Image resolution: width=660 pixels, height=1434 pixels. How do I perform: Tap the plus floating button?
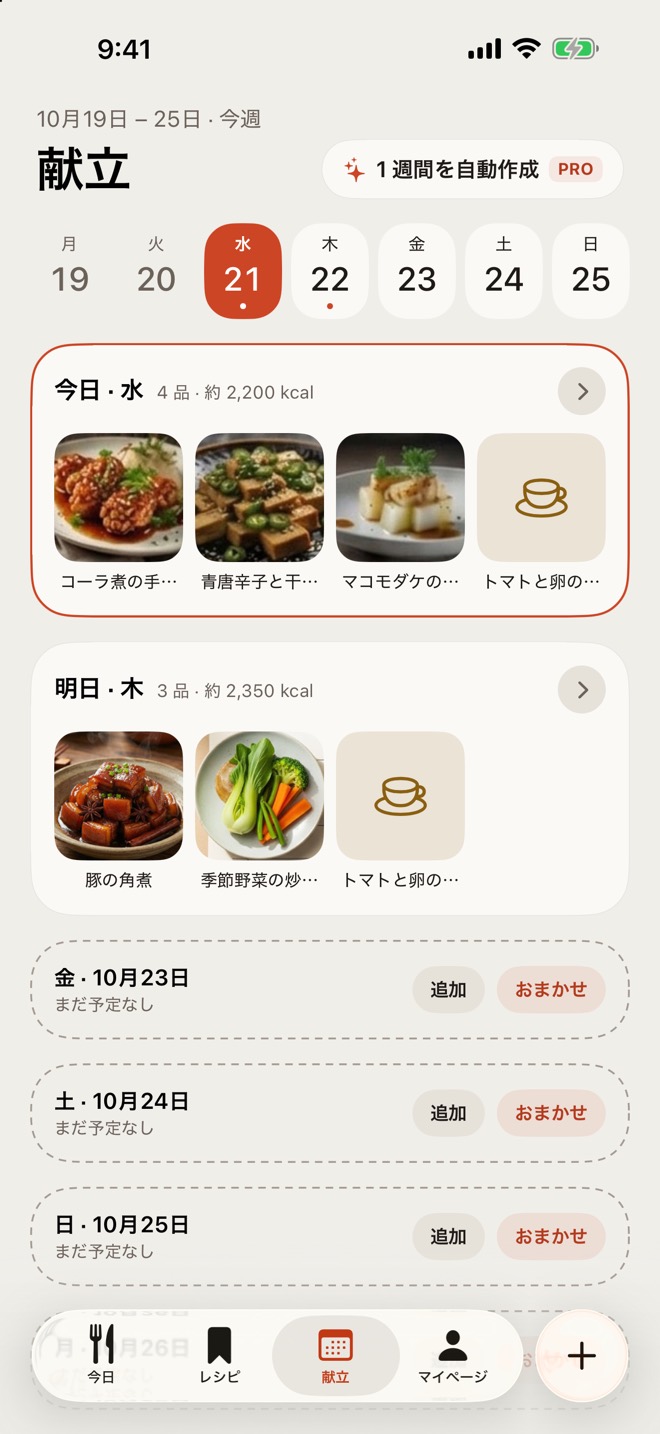click(x=582, y=1356)
